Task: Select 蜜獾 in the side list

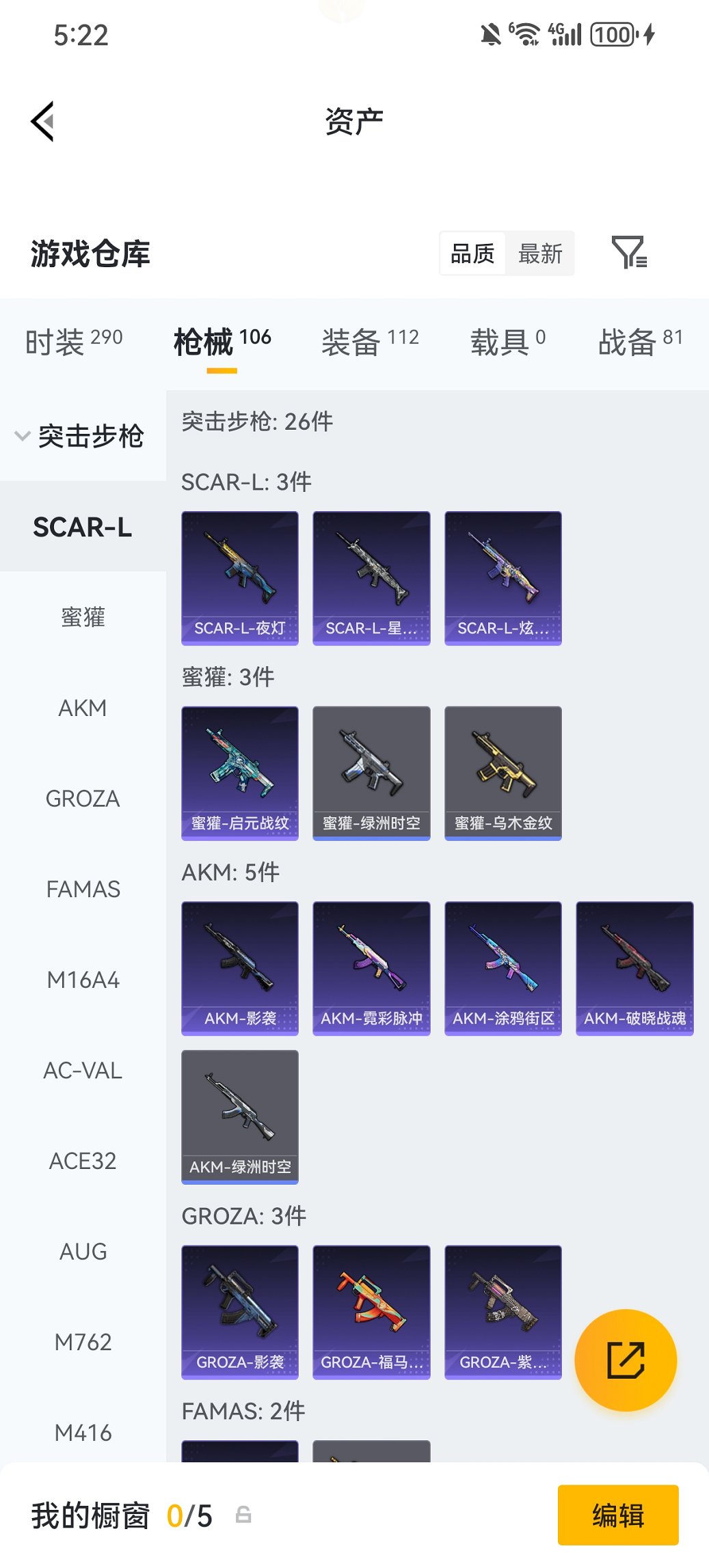Action: tap(83, 617)
